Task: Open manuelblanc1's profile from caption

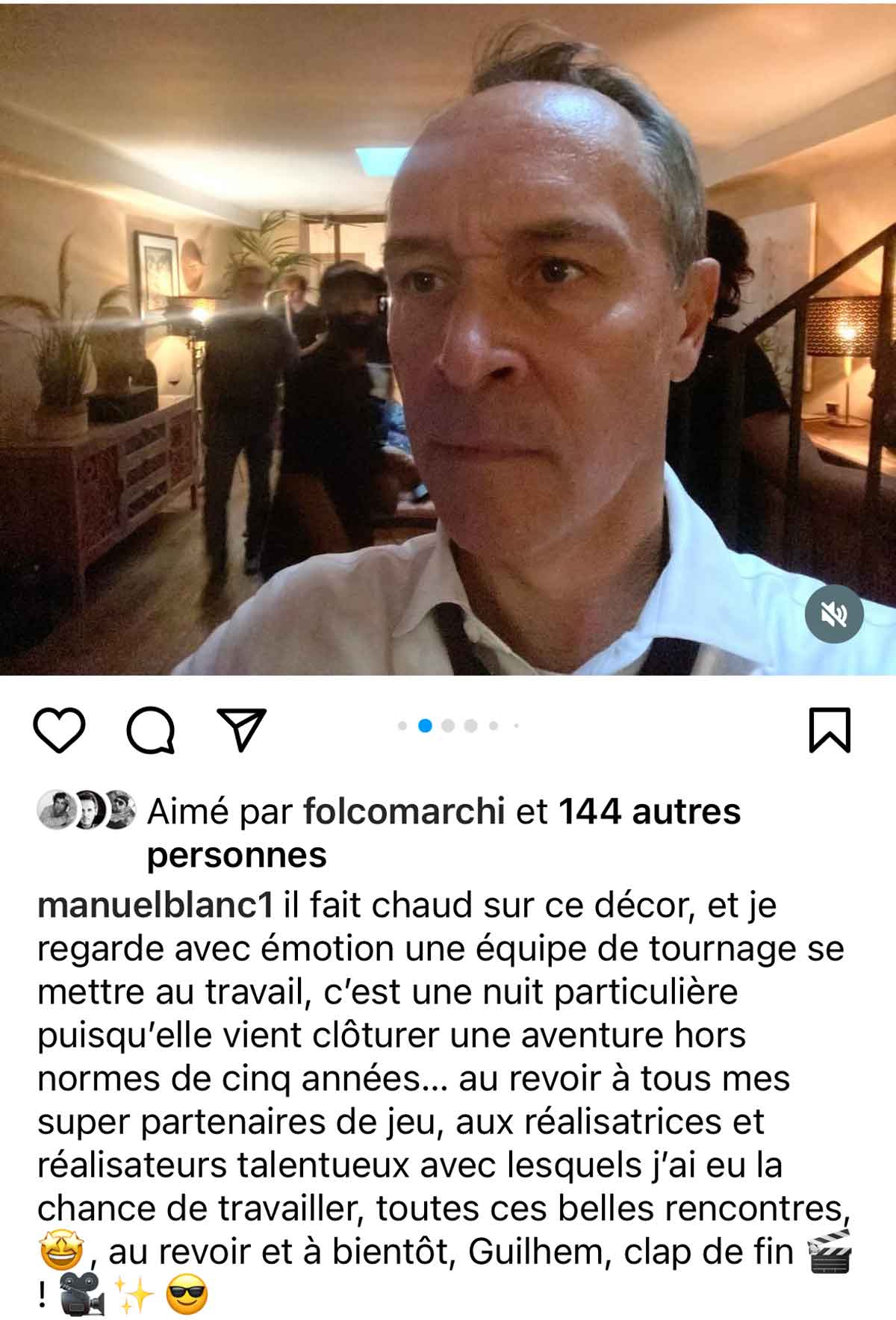Action: pyautogui.click(x=155, y=906)
